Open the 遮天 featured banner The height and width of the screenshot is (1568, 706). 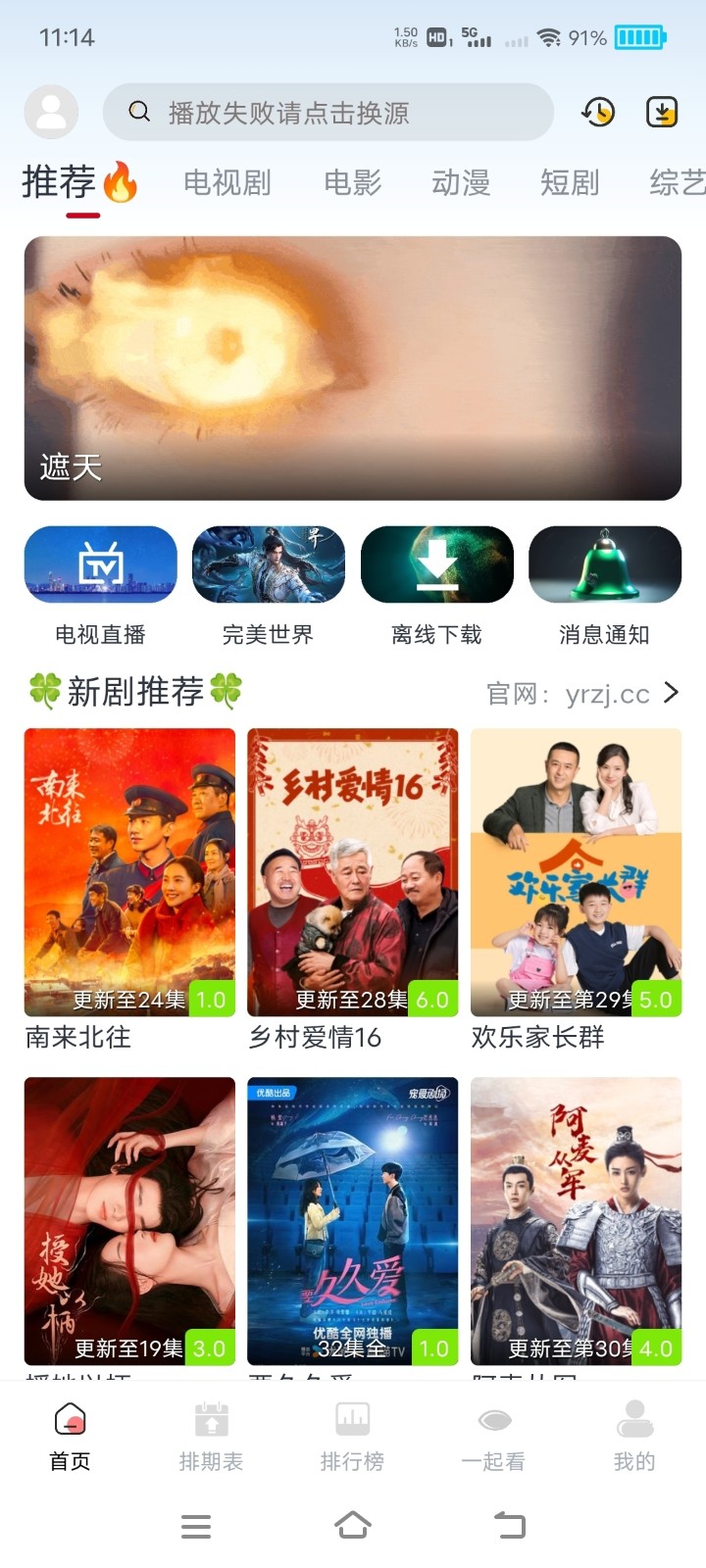point(353,368)
